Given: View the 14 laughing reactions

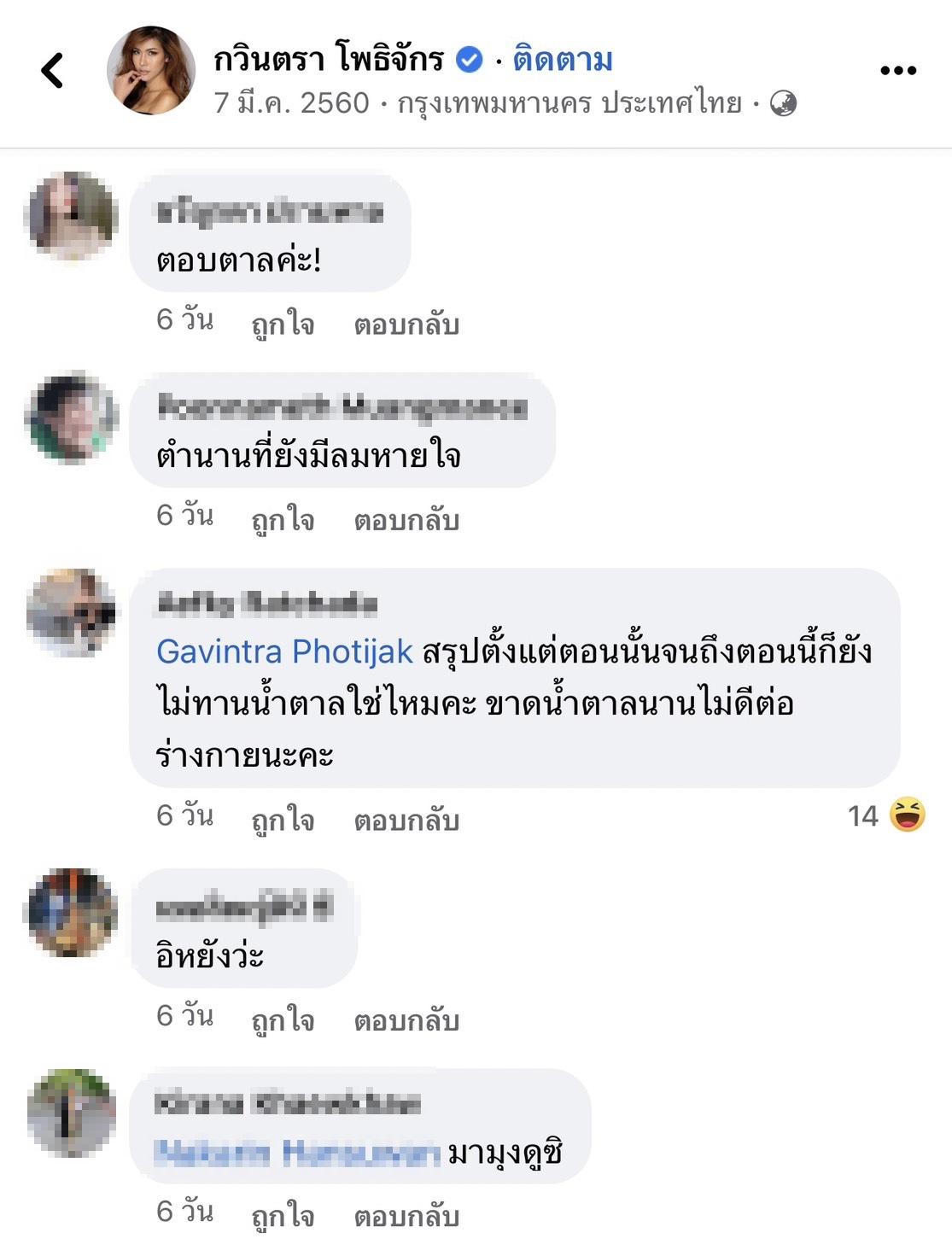Looking at the screenshot, I should coord(888,815).
